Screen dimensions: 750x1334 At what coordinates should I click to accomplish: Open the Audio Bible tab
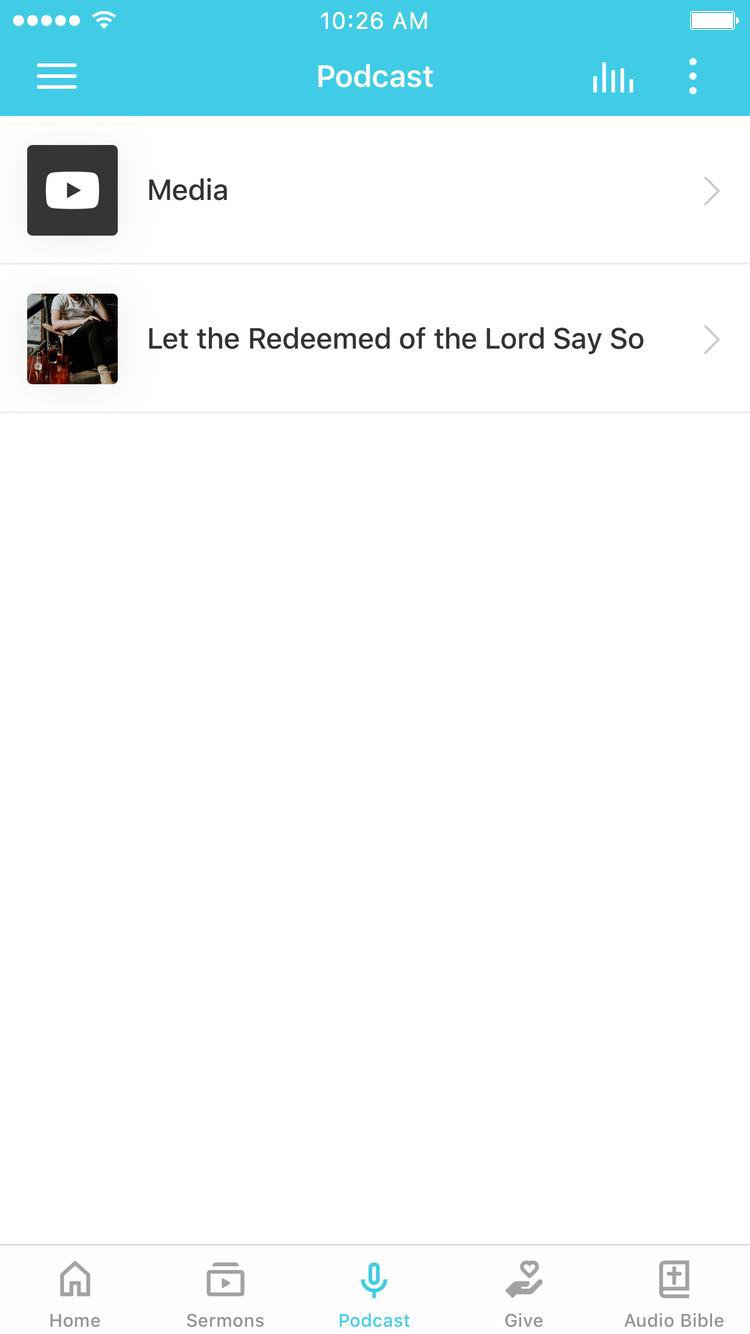[674, 1293]
